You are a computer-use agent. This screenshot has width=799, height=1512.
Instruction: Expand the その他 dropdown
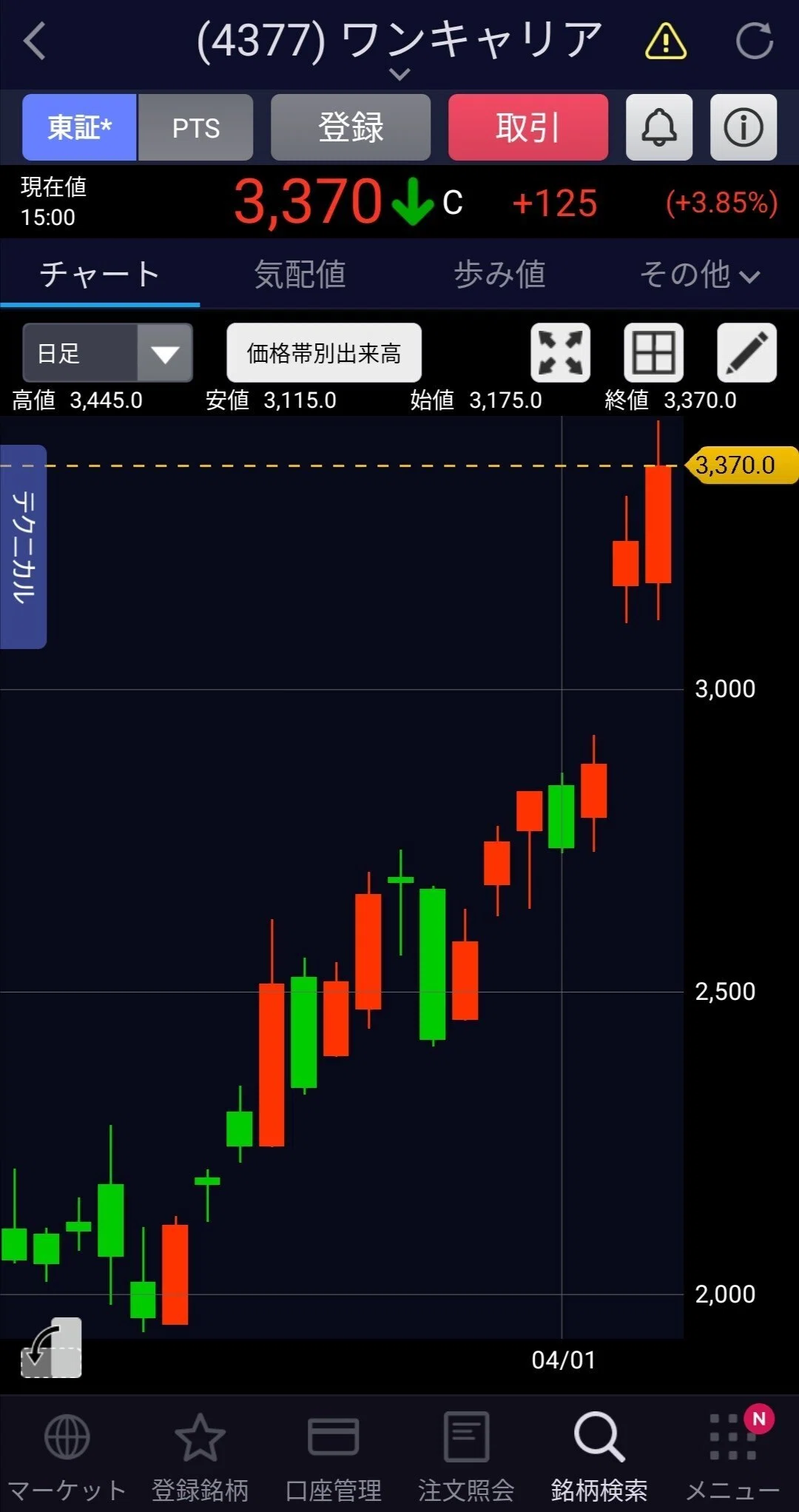coord(699,274)
